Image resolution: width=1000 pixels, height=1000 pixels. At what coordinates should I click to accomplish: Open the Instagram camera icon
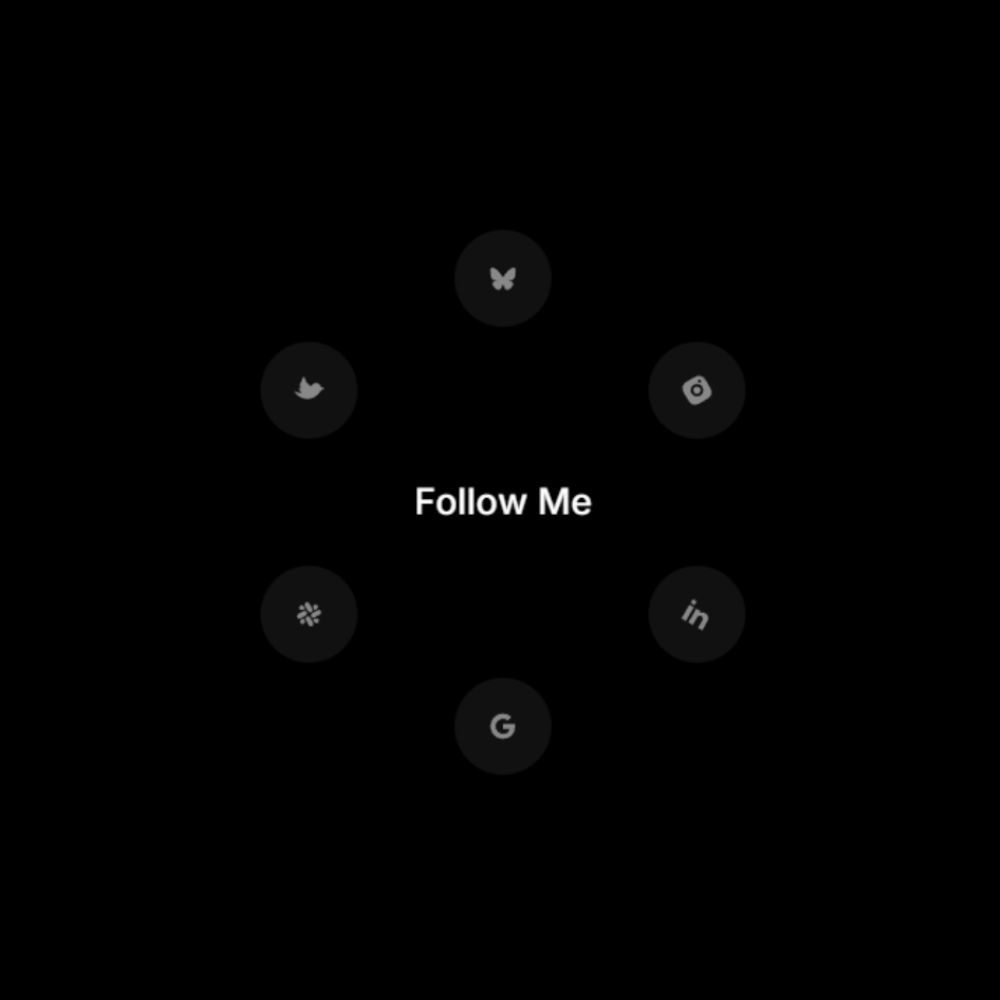click(697, 390)
